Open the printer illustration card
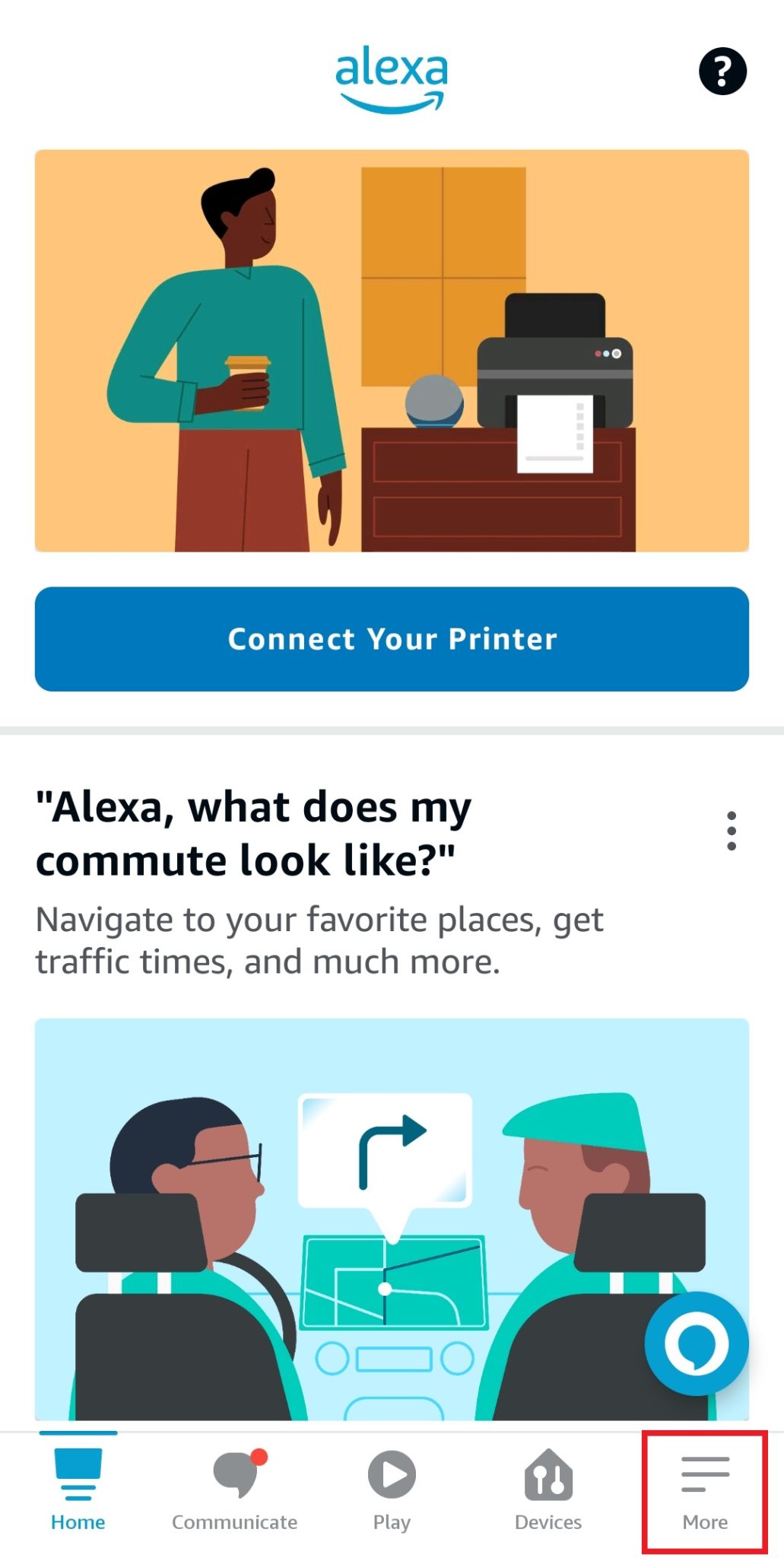This screenshot has width=784, height=1558. [x=392, y=351]
